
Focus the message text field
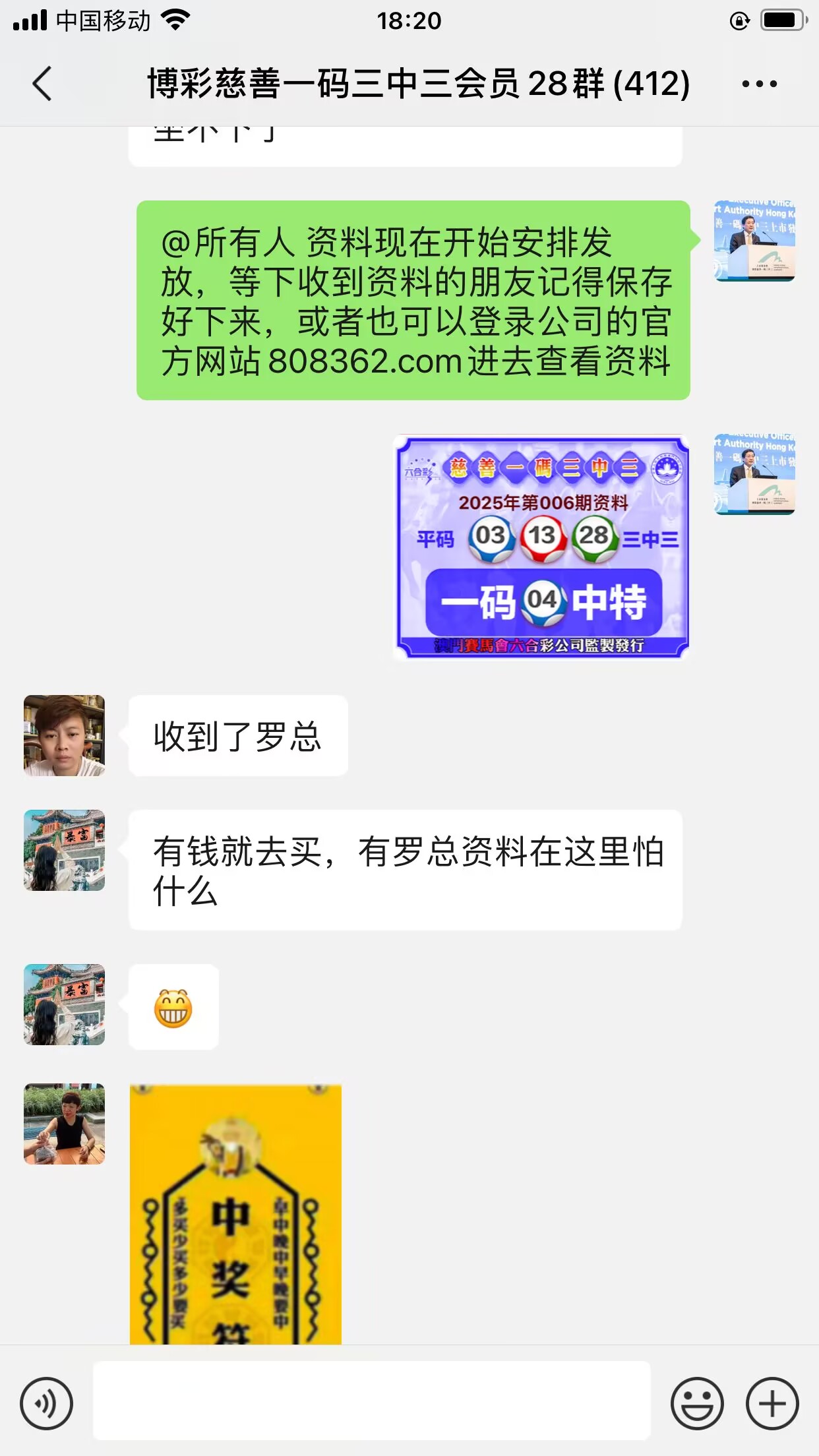pyautogui.click(x=371, y=1401)
